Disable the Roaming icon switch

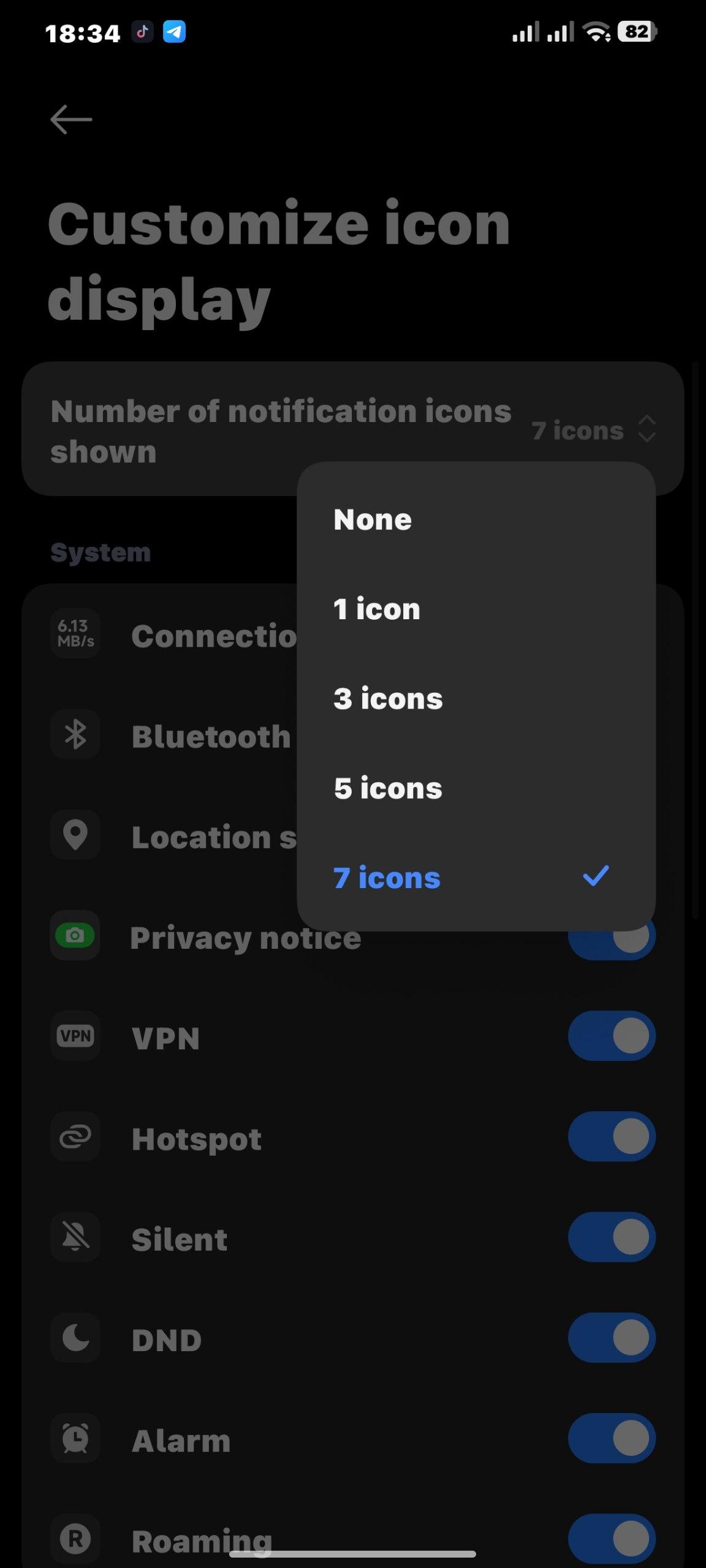[x=611, y=1537]
